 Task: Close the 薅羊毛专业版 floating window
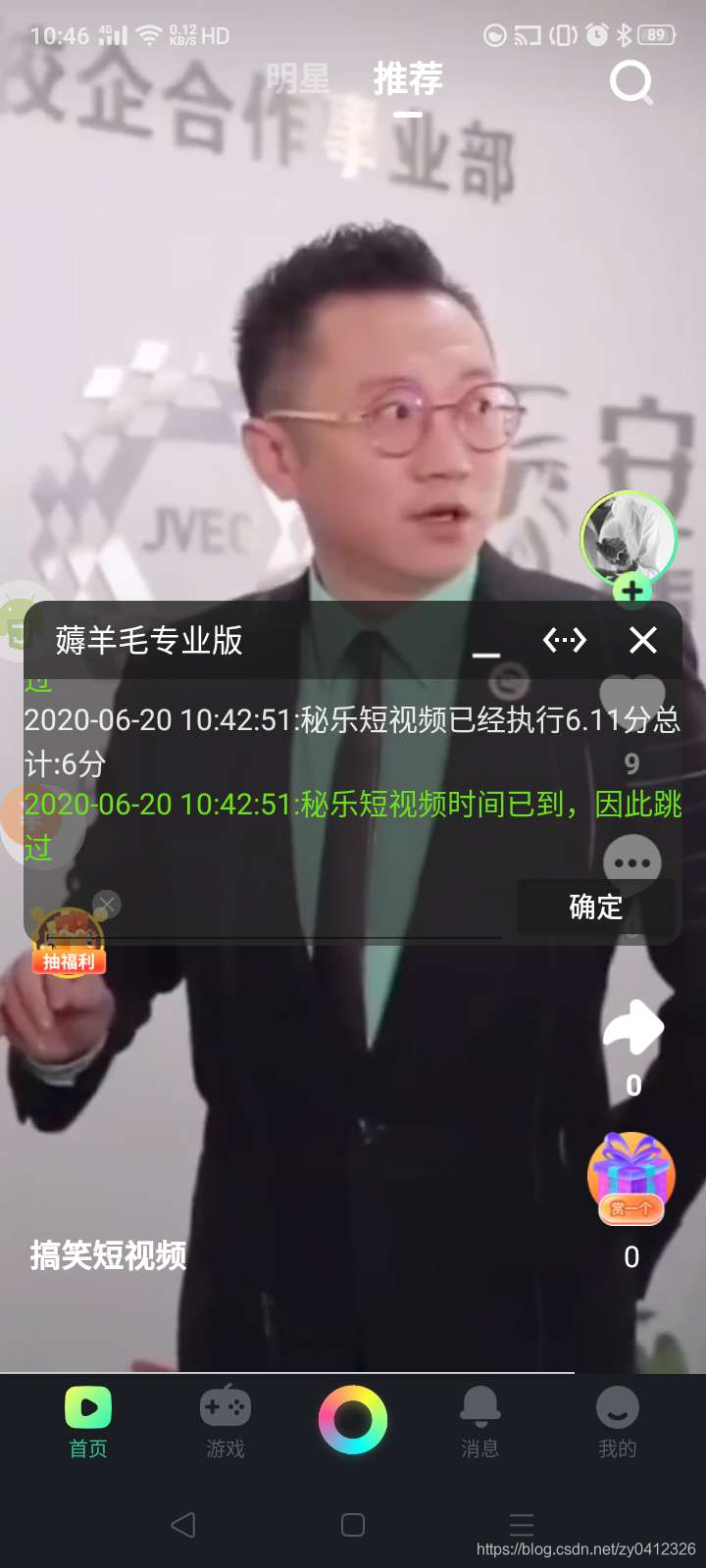(x=643, y=640)
